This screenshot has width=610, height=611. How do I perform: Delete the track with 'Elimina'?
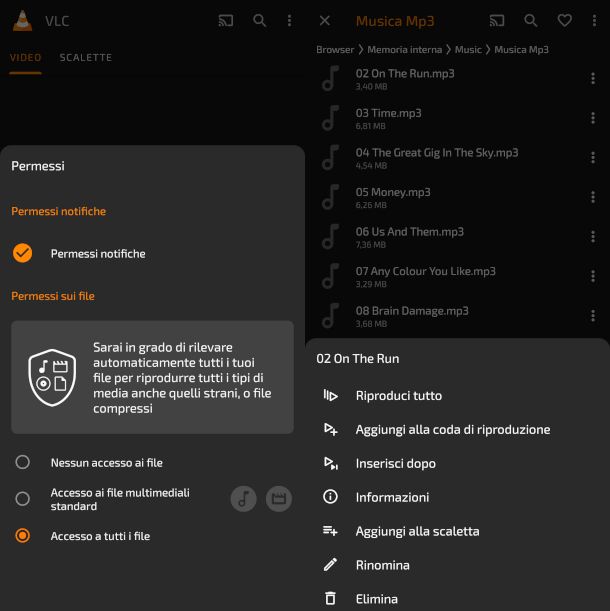[376, 599]
